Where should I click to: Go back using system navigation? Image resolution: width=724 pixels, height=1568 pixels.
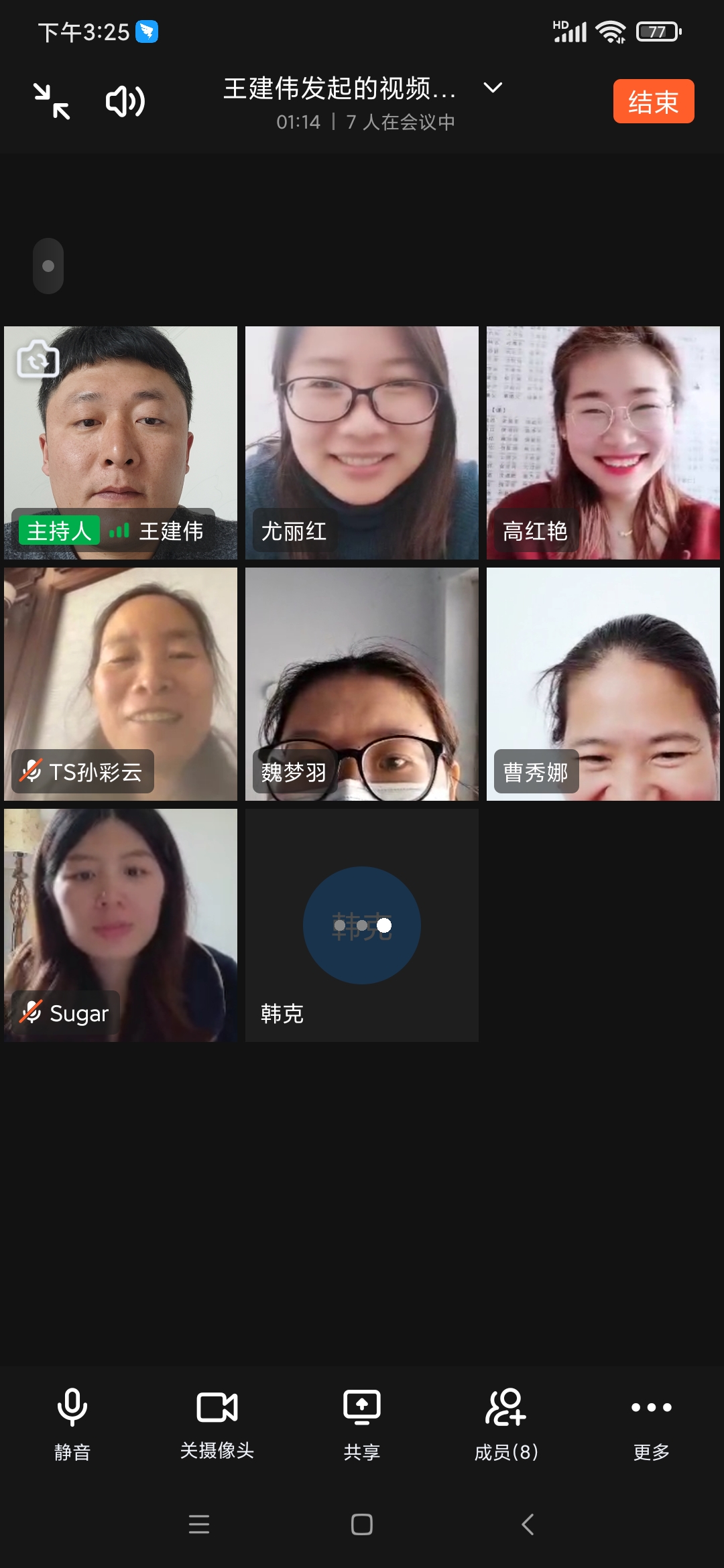tap(528, 1524)
